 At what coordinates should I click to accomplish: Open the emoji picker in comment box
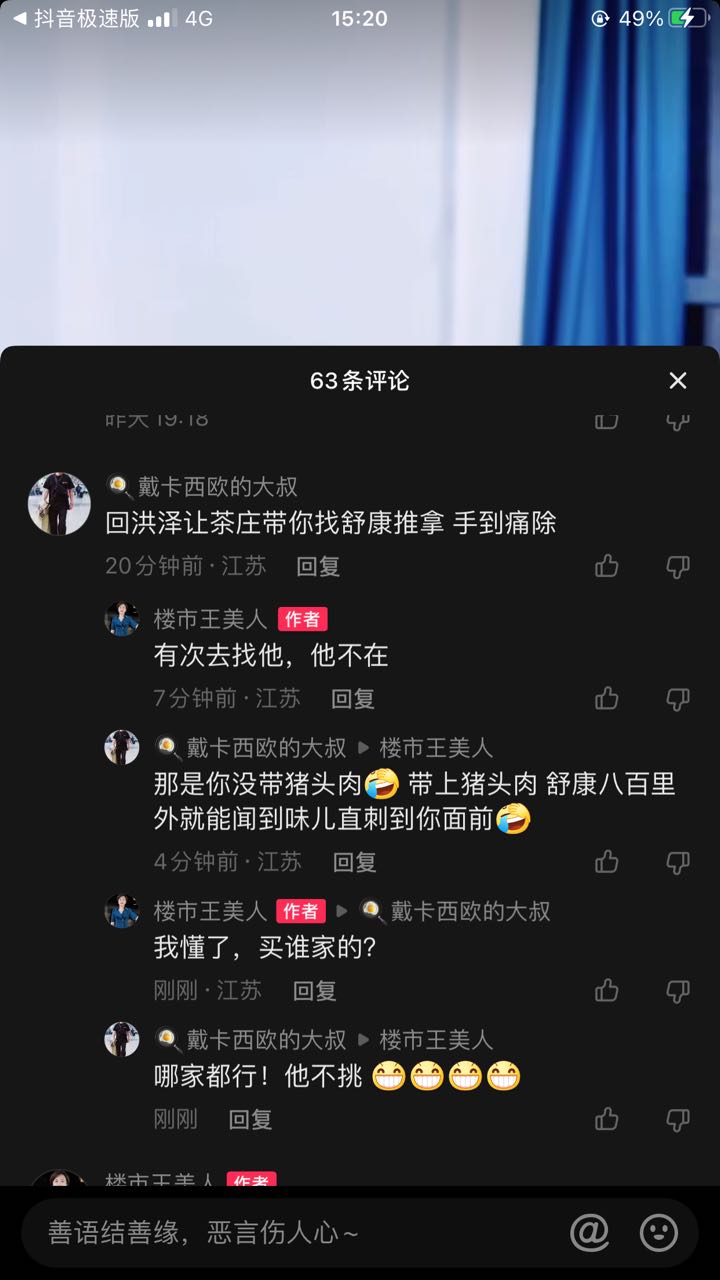click(659, 1233)
